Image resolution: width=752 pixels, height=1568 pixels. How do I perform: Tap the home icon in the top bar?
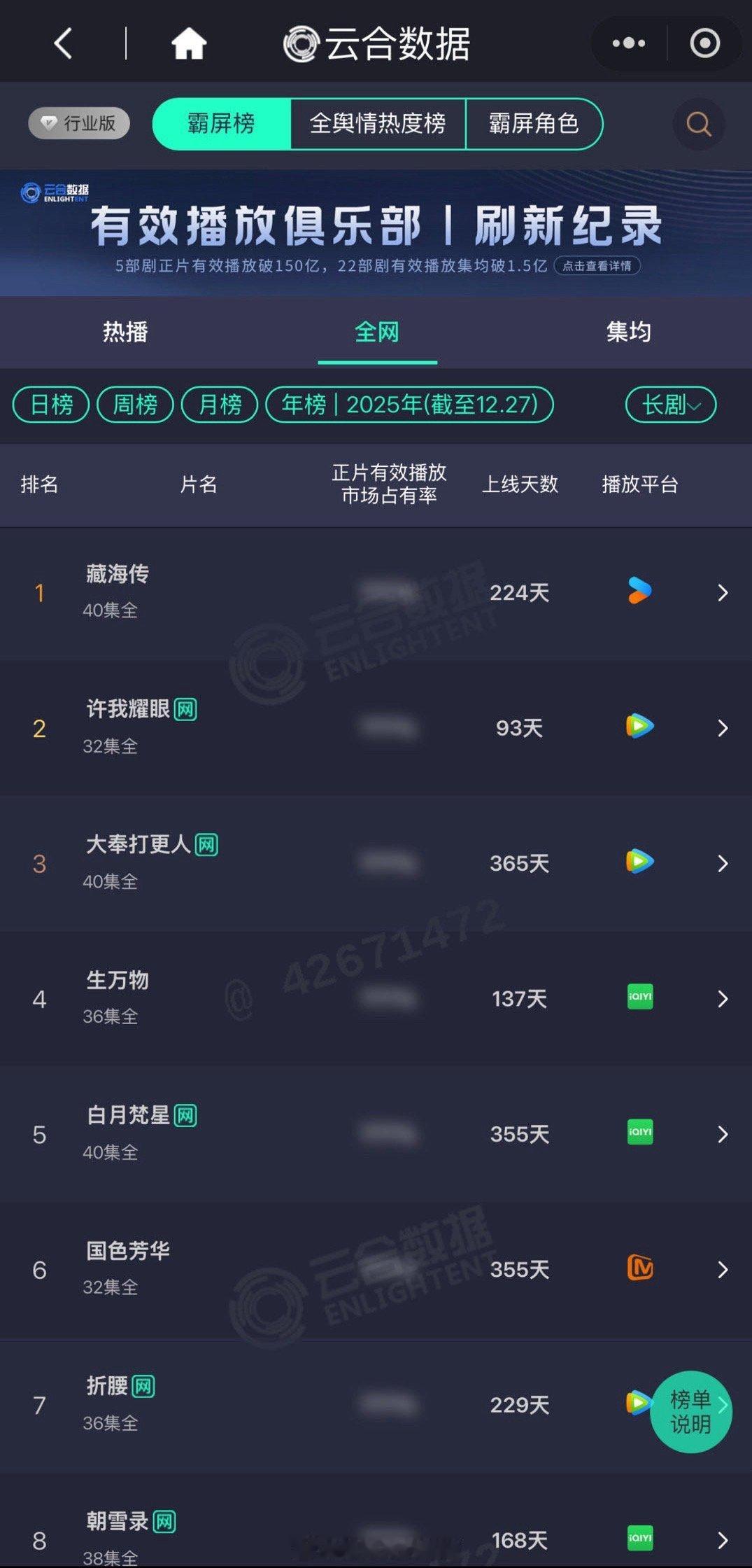[x=189, y=42]
